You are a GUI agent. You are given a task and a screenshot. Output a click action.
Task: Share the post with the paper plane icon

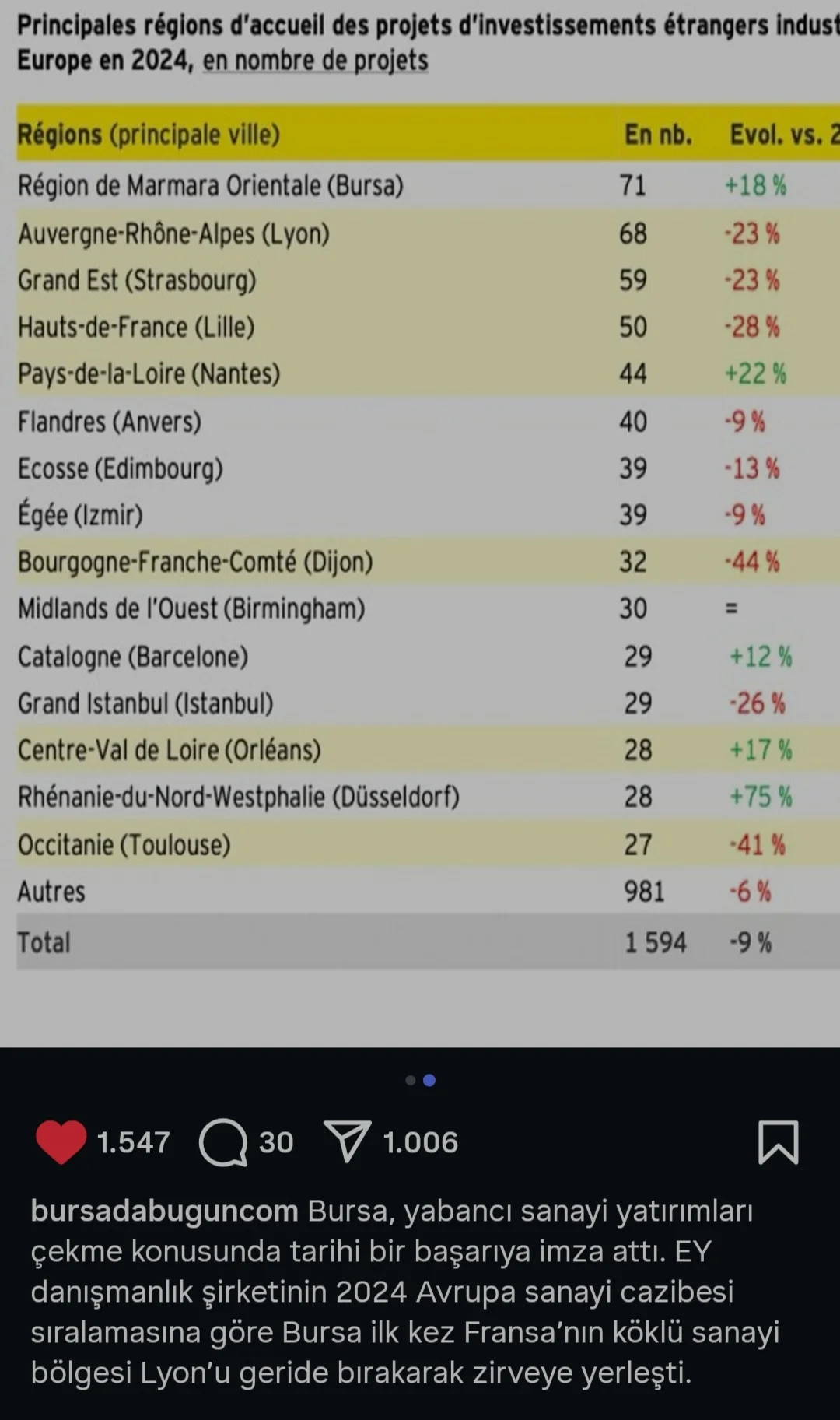click(347, 1142)
